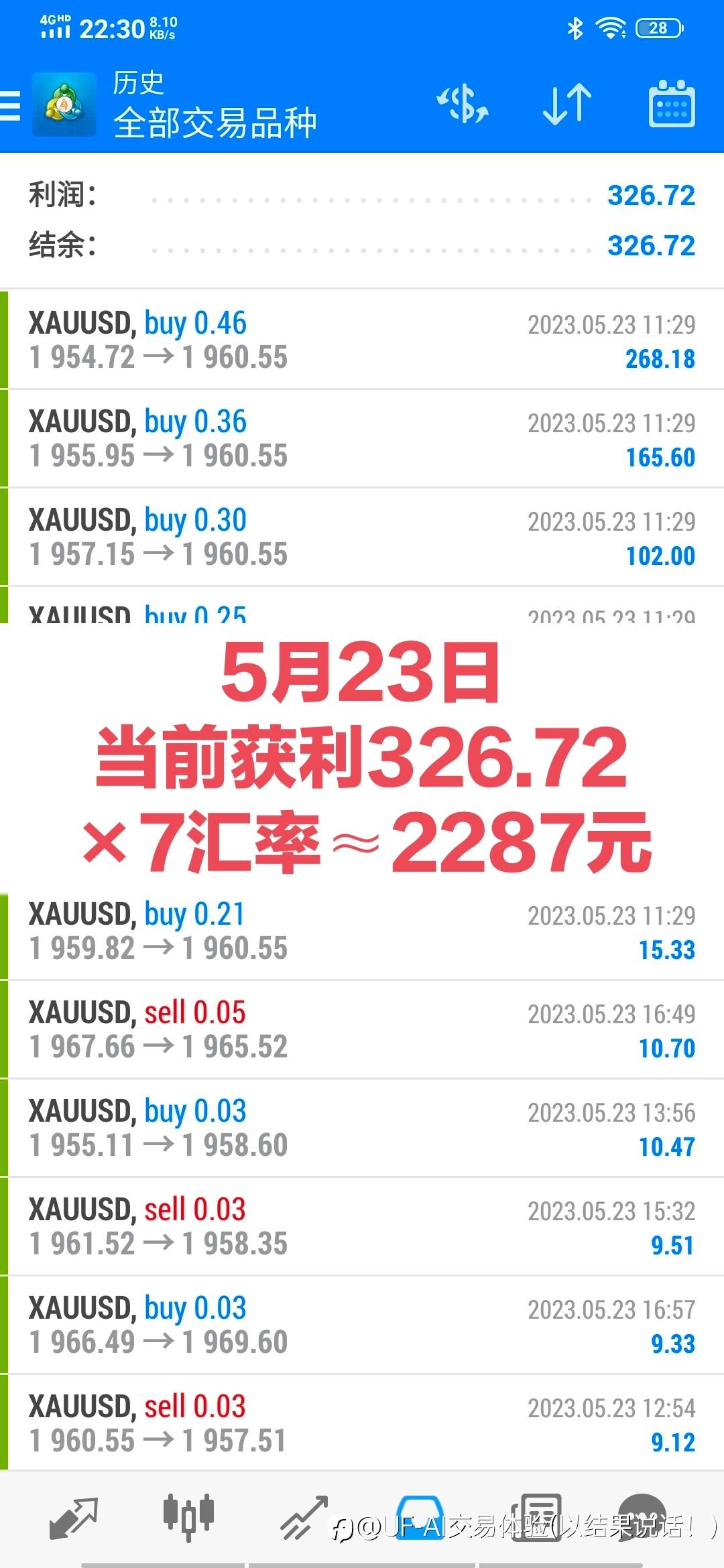Open the buy 0.03 trade at 16:57
The height and width of the screenshot is (1568, 724).
click(x=362, y=1325)
